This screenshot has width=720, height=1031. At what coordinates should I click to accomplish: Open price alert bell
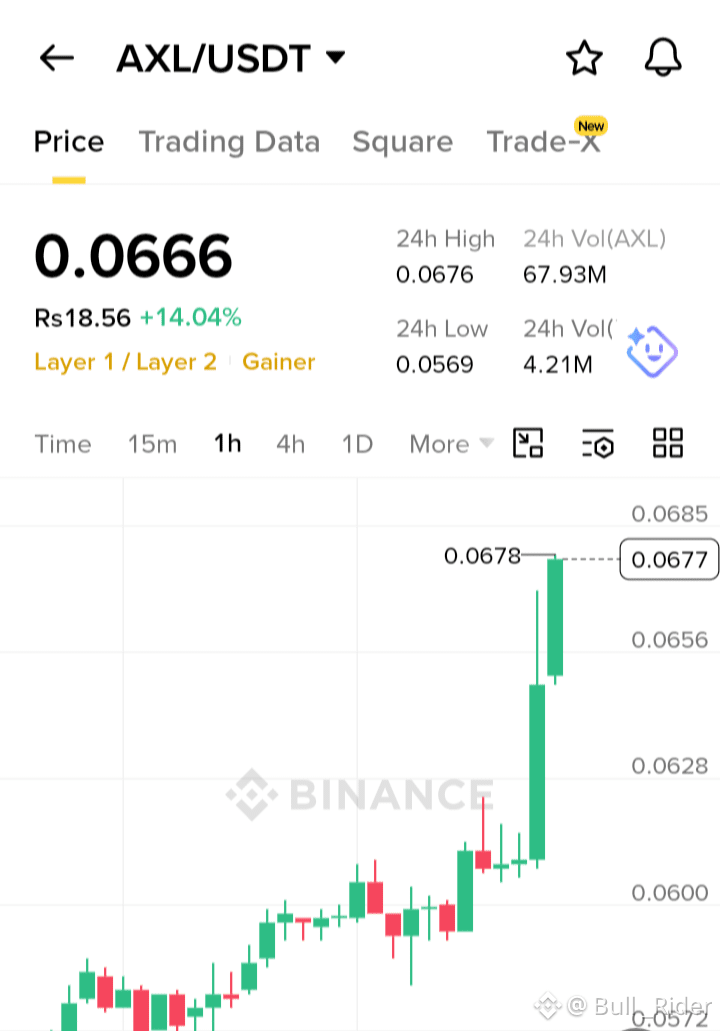663,57
